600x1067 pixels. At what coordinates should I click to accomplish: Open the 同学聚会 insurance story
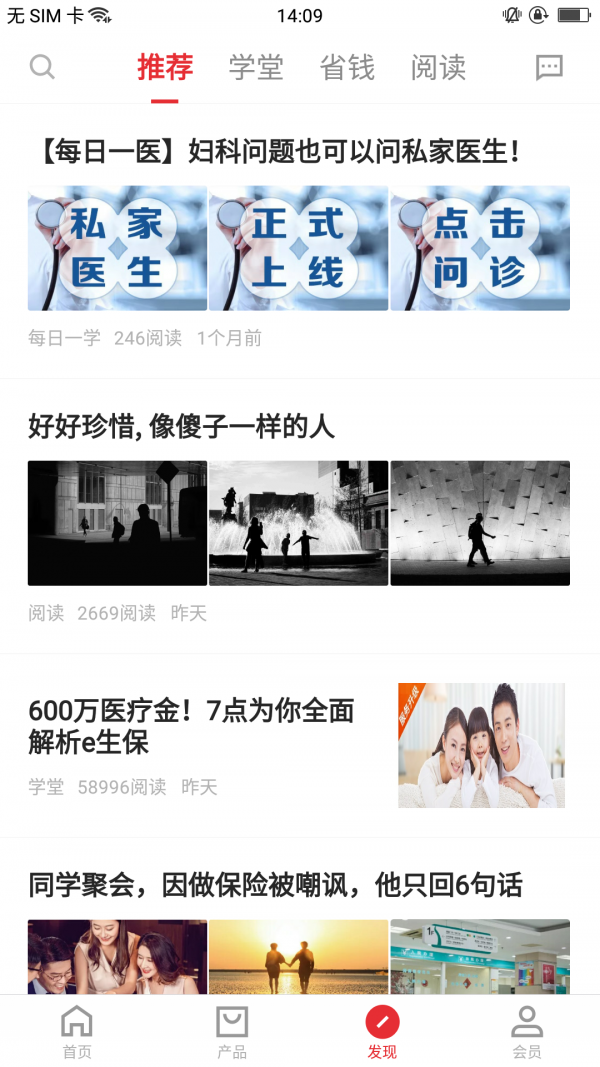click(x=276, y=885)
